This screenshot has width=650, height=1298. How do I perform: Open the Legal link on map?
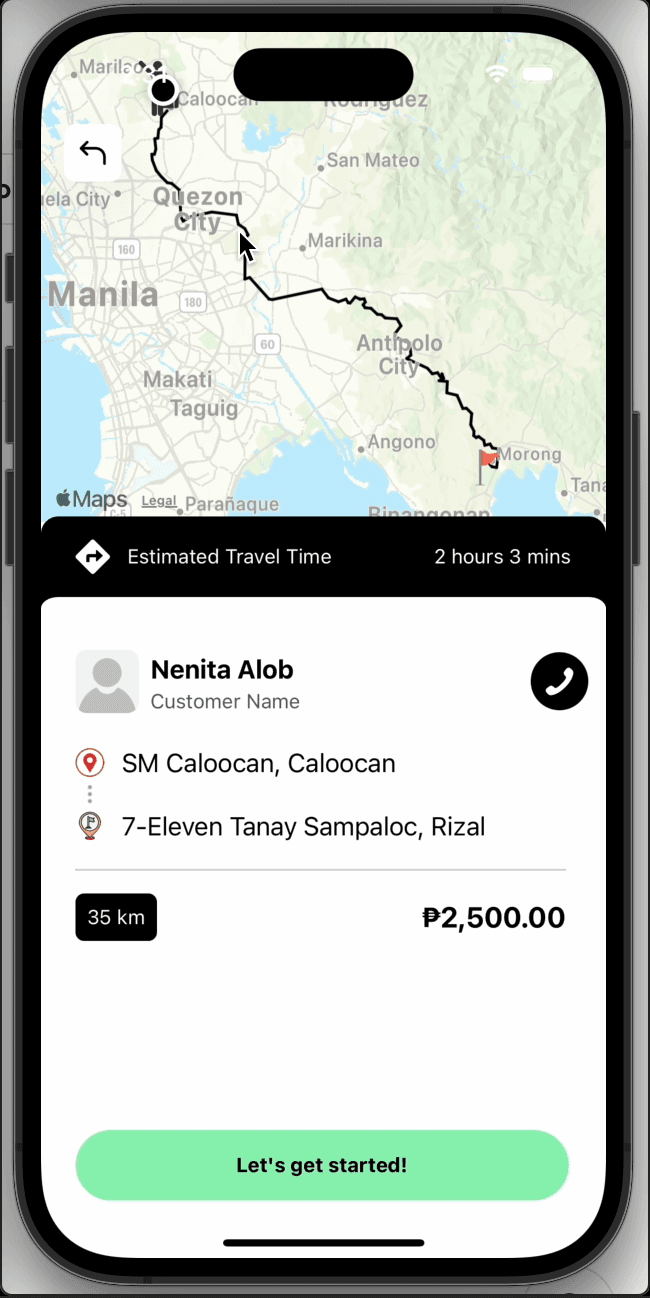point(159,501)
